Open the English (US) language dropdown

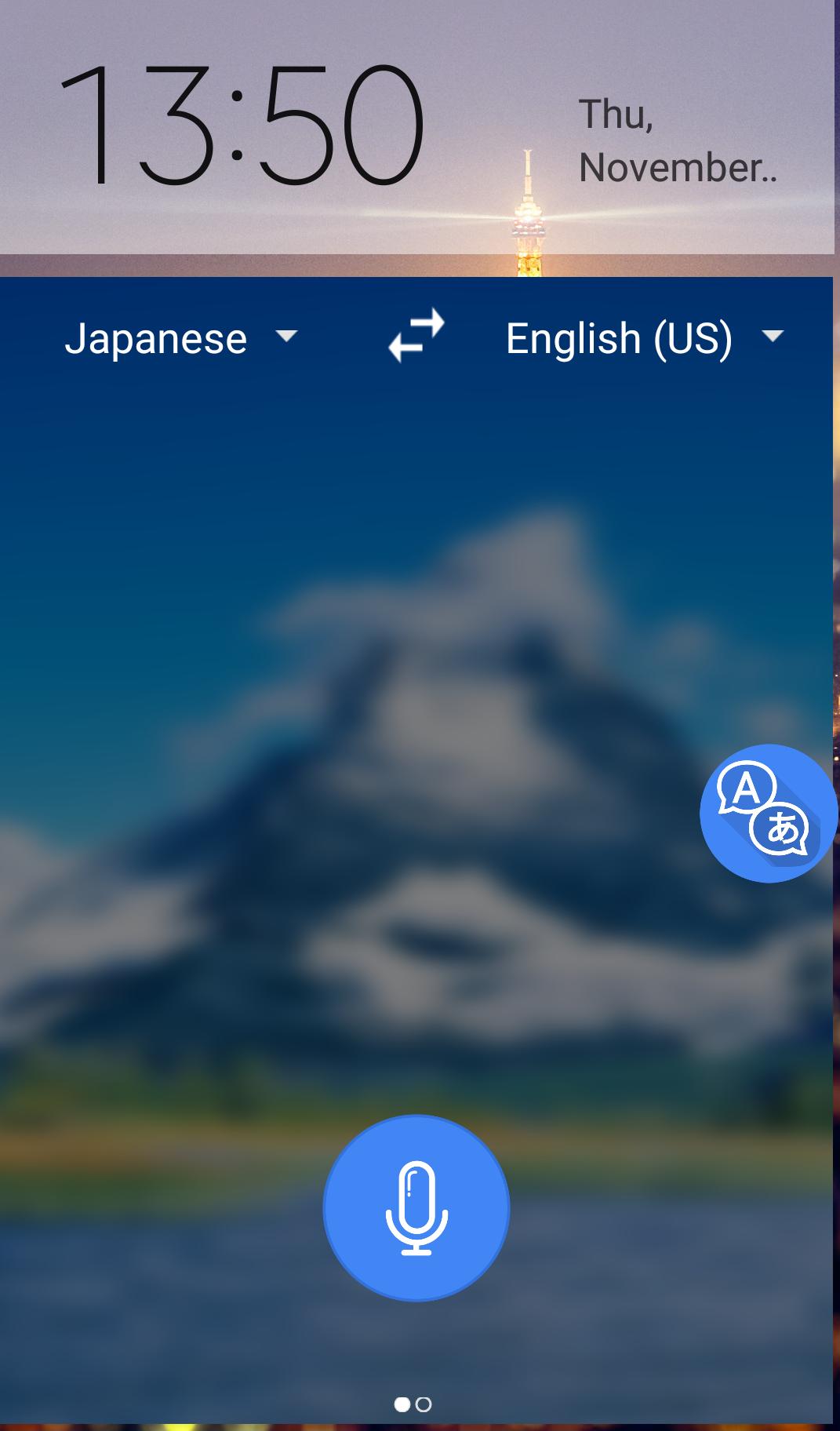coord(639,337)
